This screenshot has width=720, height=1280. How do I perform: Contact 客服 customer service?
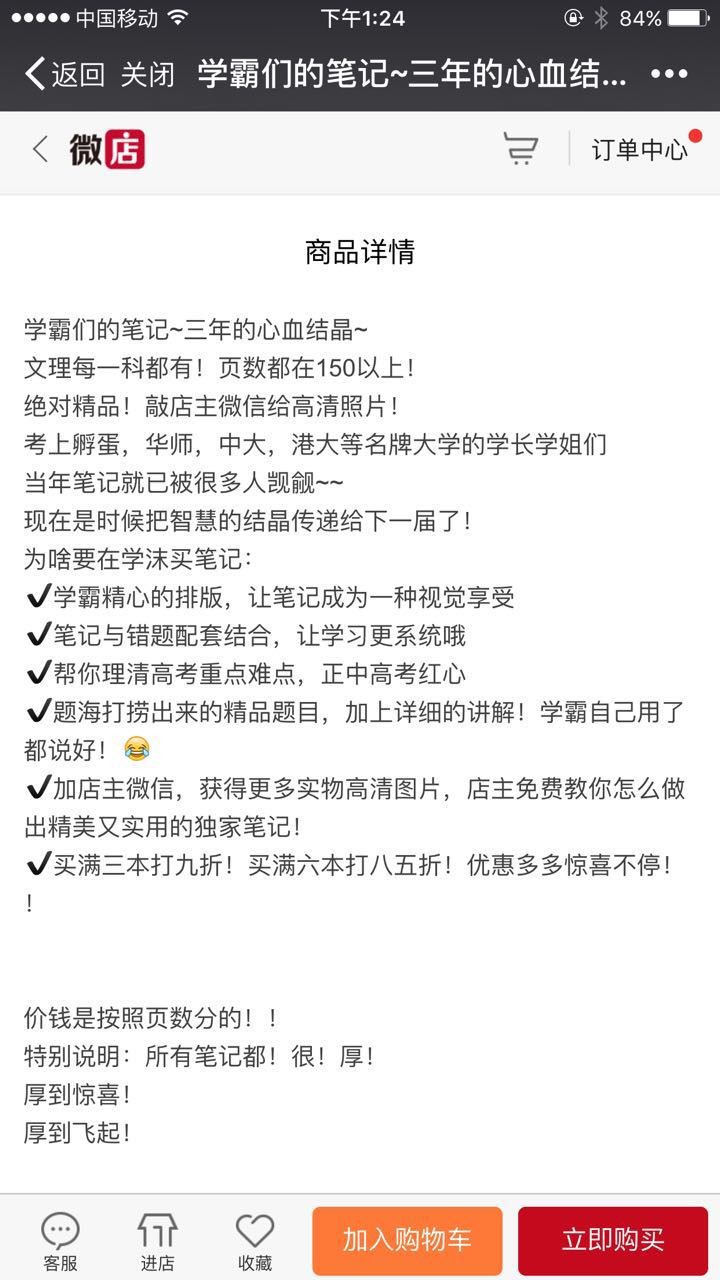click(x=60, y=1240)
